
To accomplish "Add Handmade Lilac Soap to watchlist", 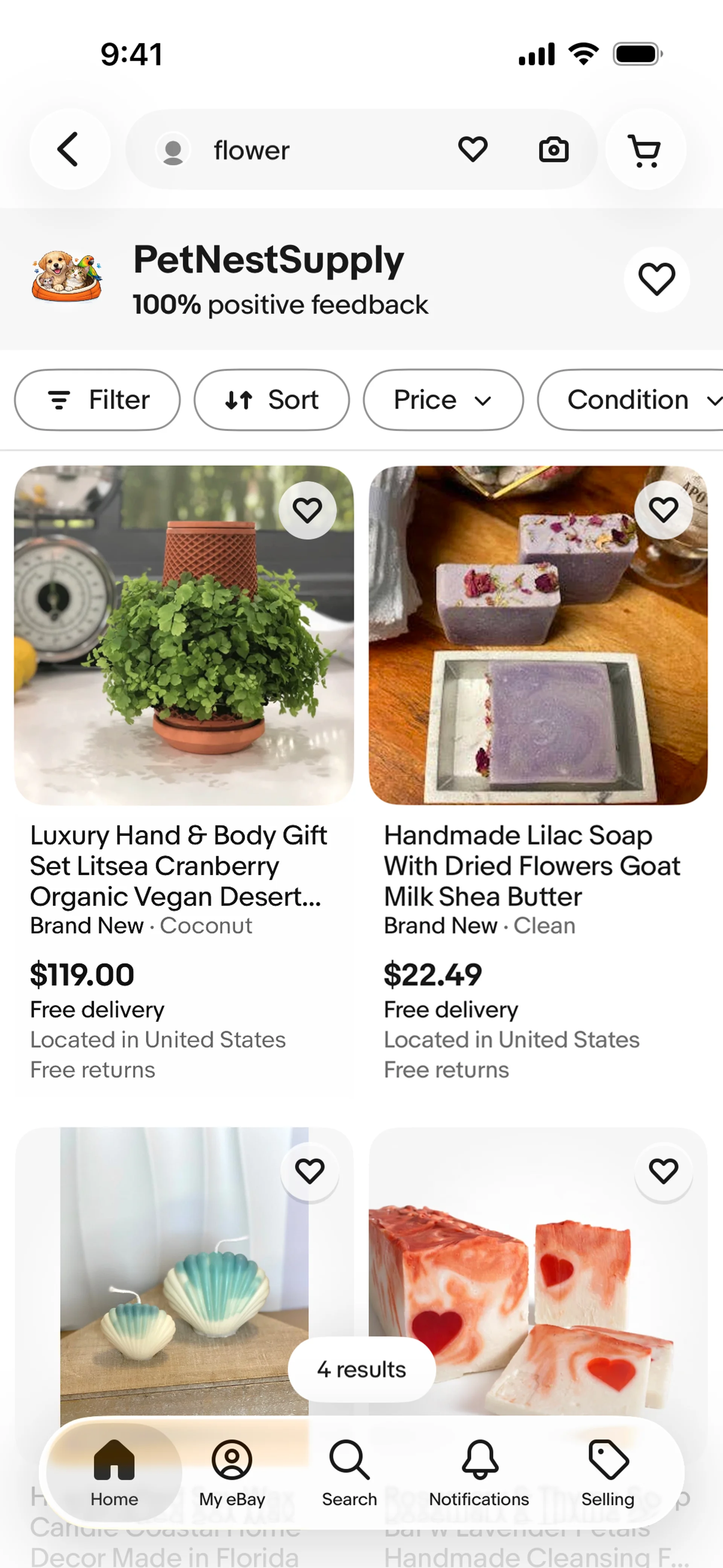I will click(x=664, y=510).
